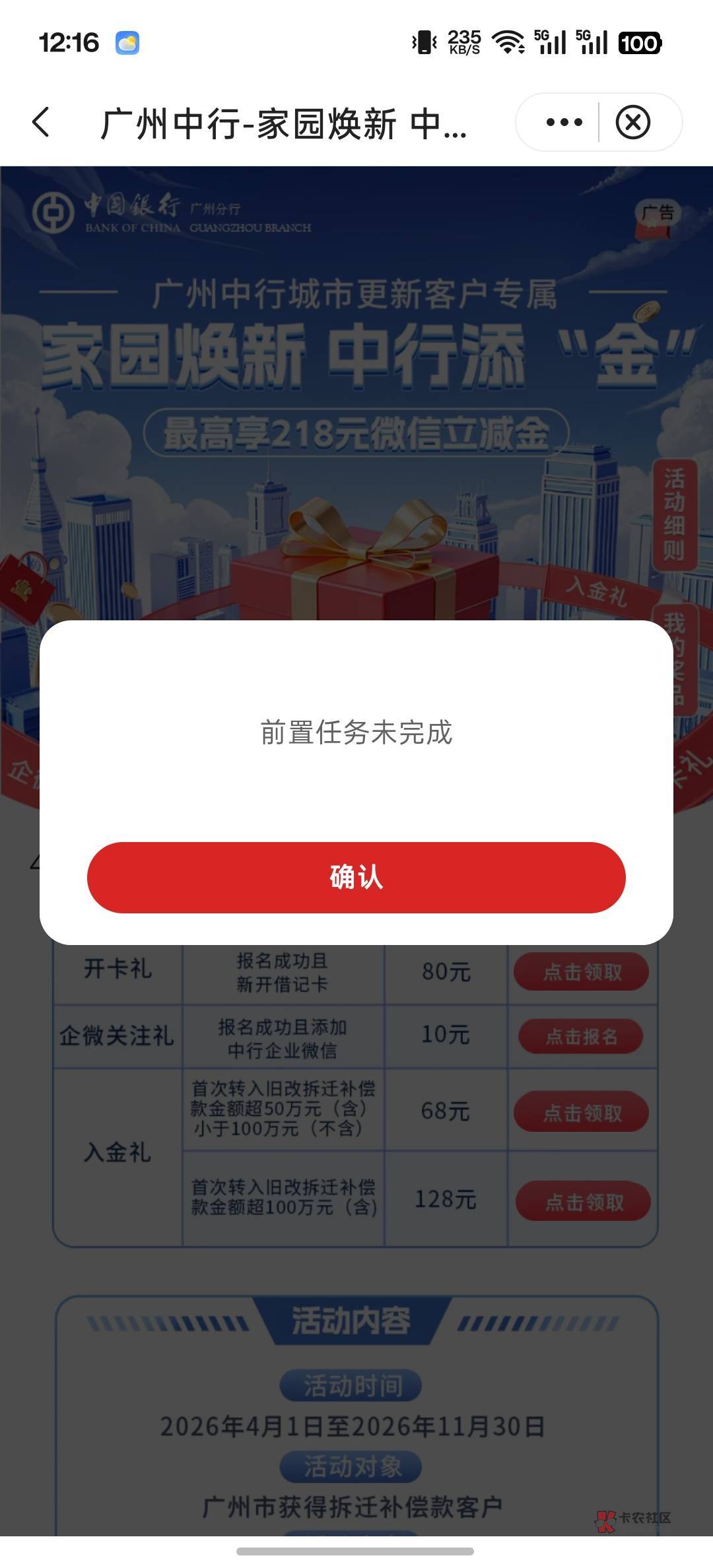This screenshot has width=713, height=1568.
Task: Claim the 开卡礼 80元 reward
Action: (581, 971)
